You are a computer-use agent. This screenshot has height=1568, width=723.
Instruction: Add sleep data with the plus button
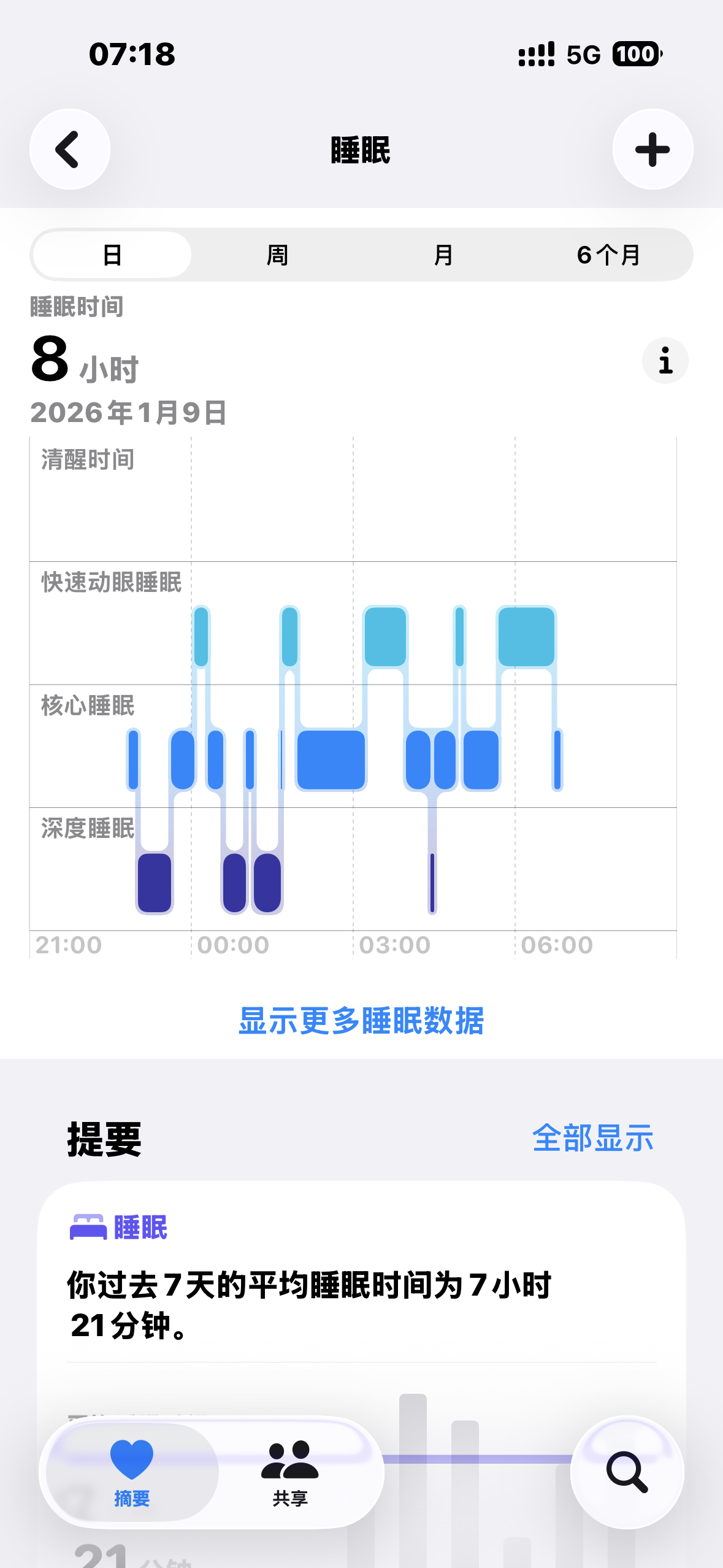point(652,149)
